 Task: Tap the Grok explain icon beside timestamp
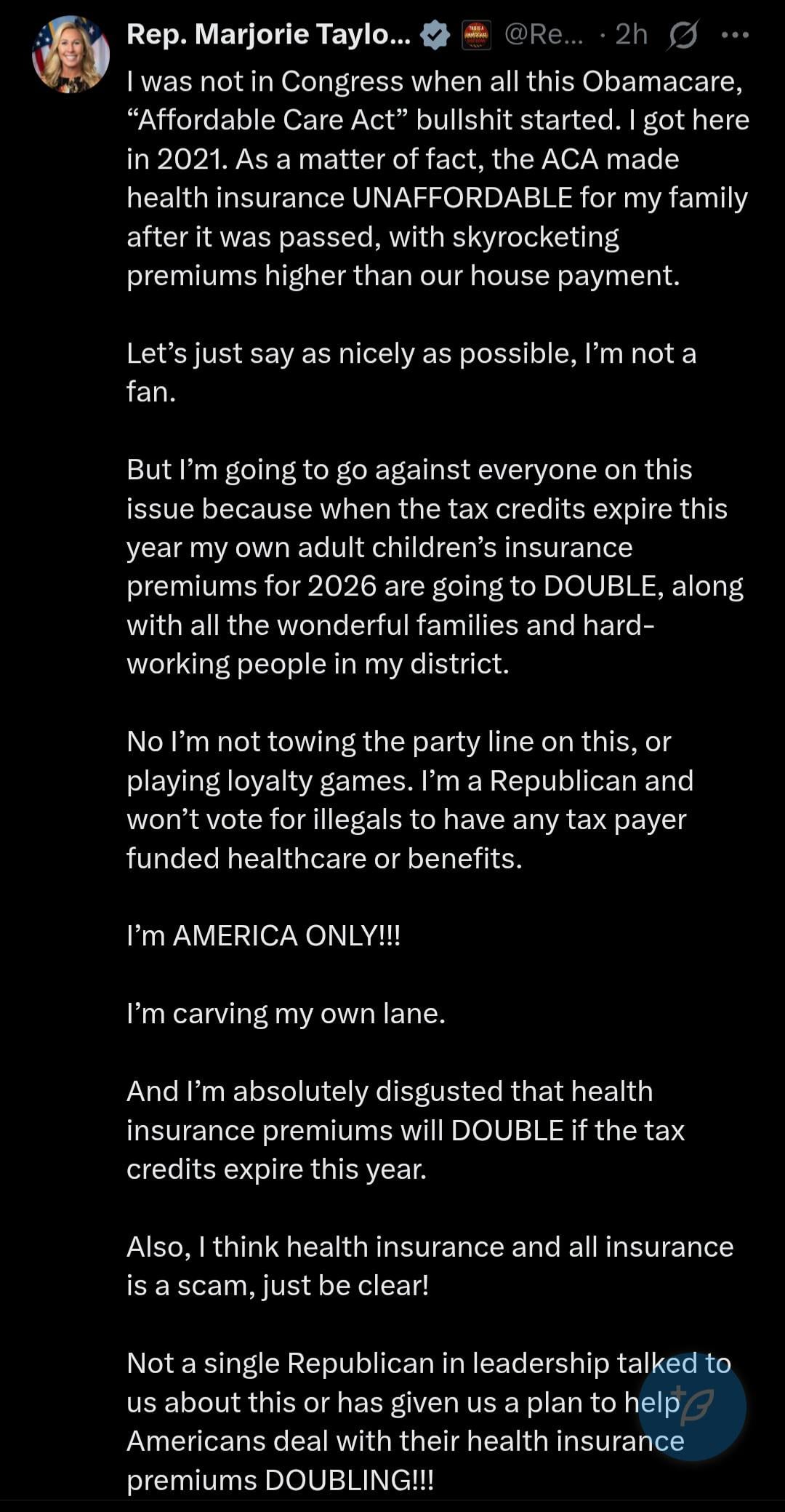pyautogui.click(x=683, y=35)
